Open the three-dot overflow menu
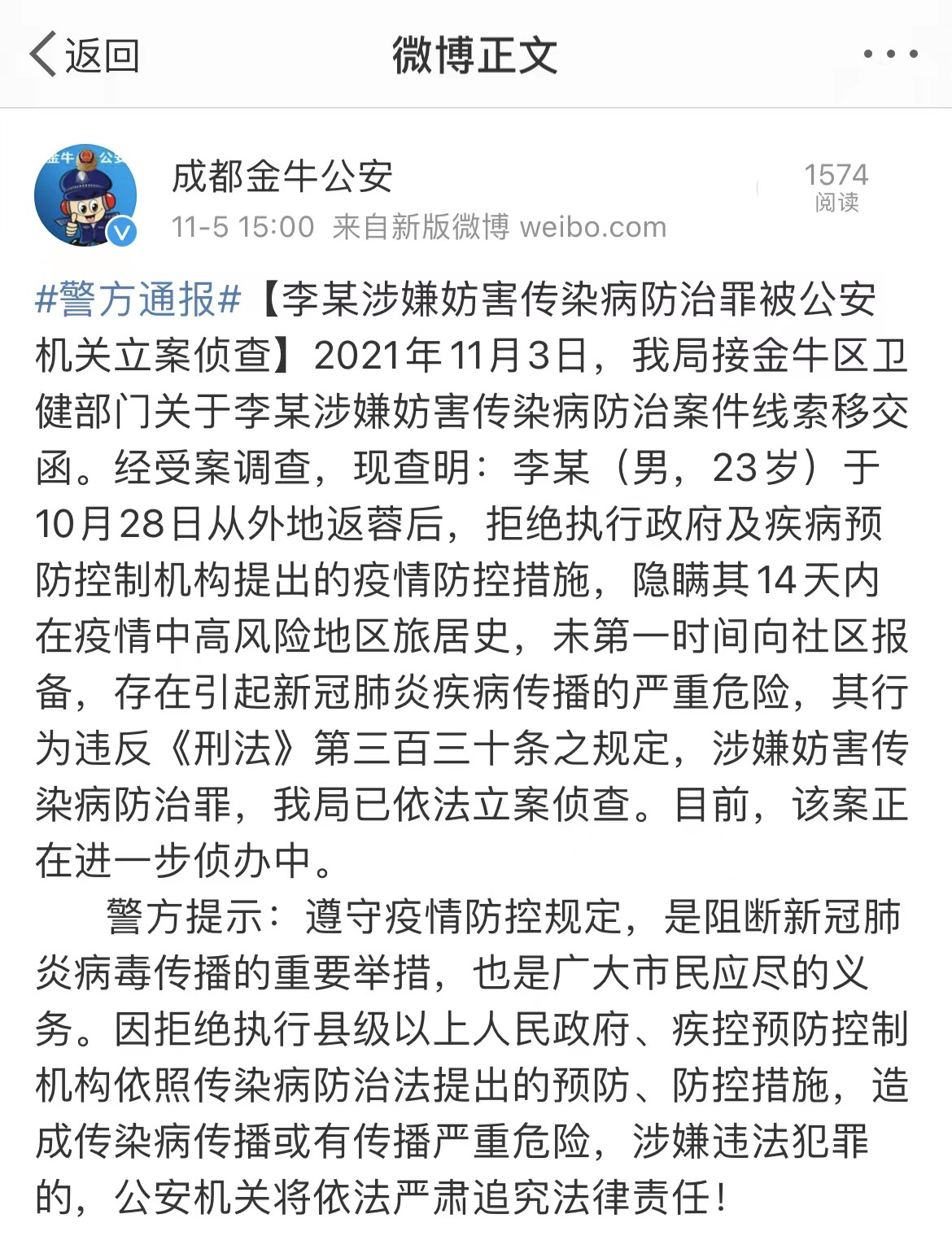 (890, 55)
